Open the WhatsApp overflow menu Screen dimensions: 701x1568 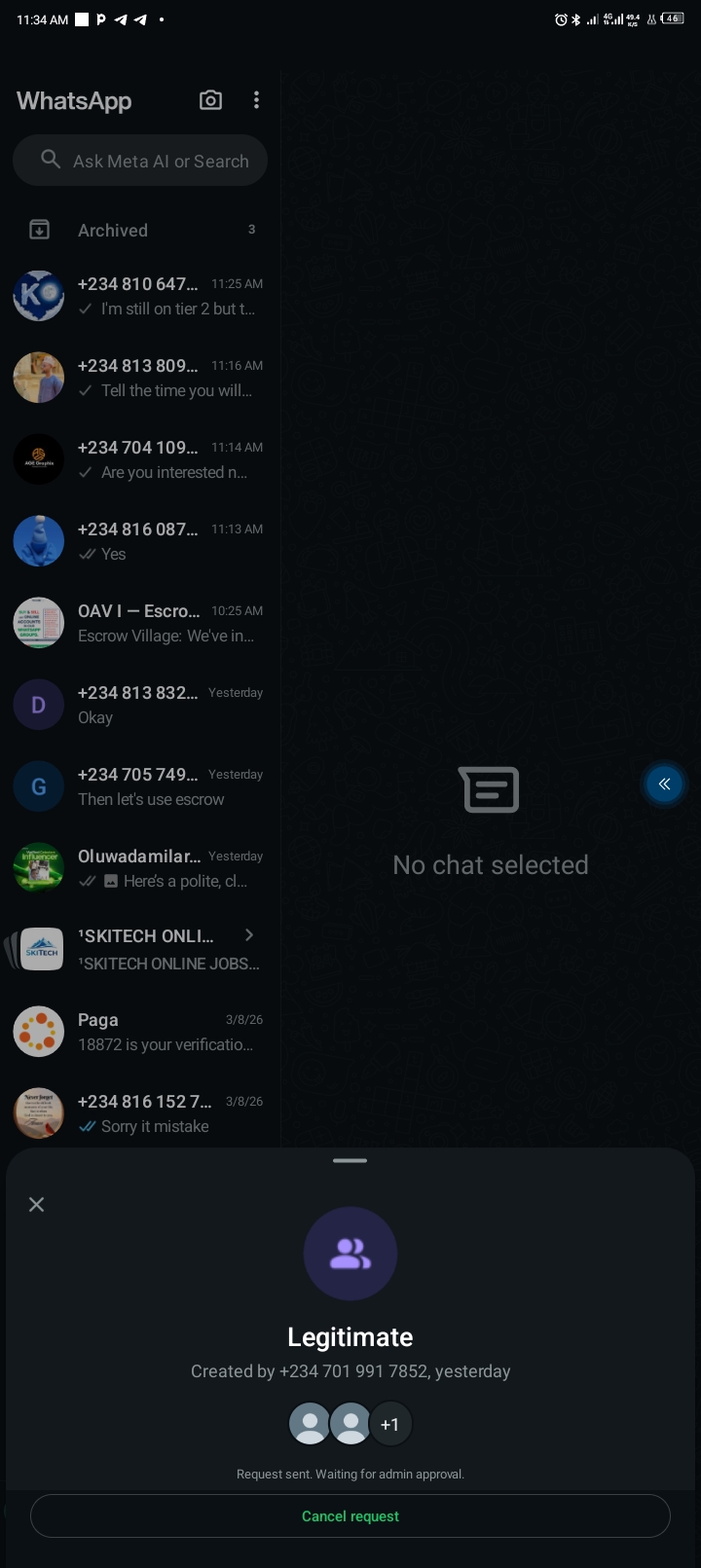coord(256,100)
